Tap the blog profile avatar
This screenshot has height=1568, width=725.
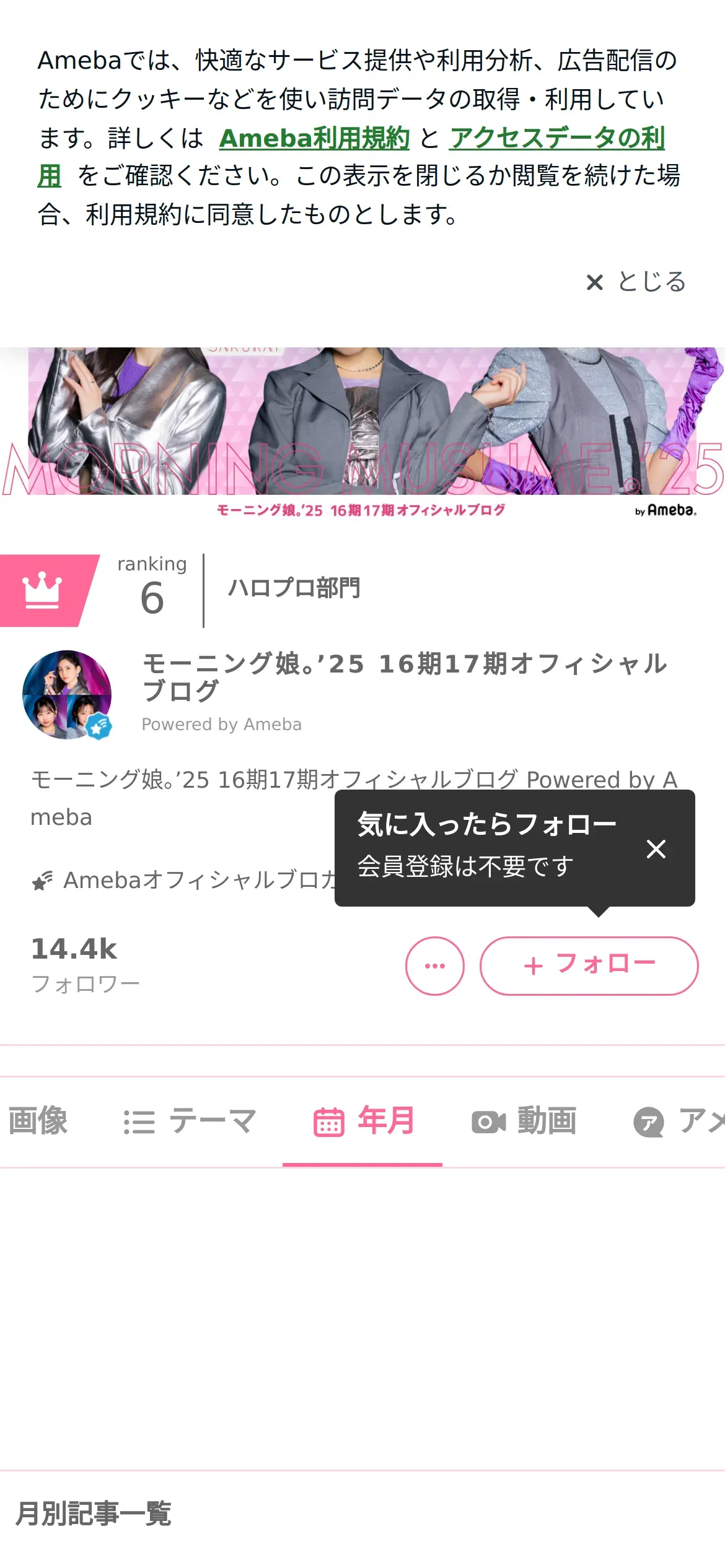tap(67, 694)
